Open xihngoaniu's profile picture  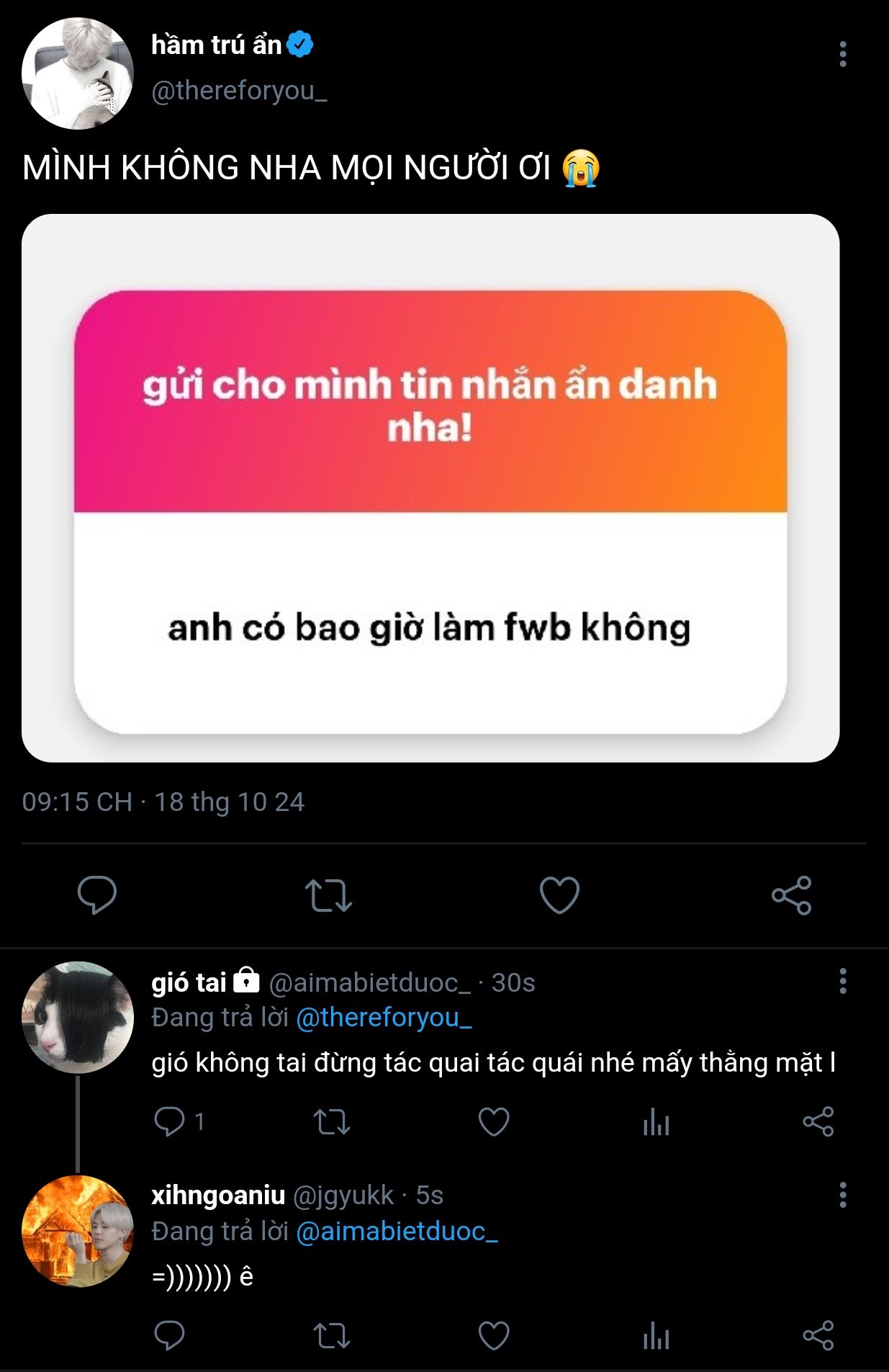point(78,1231)
